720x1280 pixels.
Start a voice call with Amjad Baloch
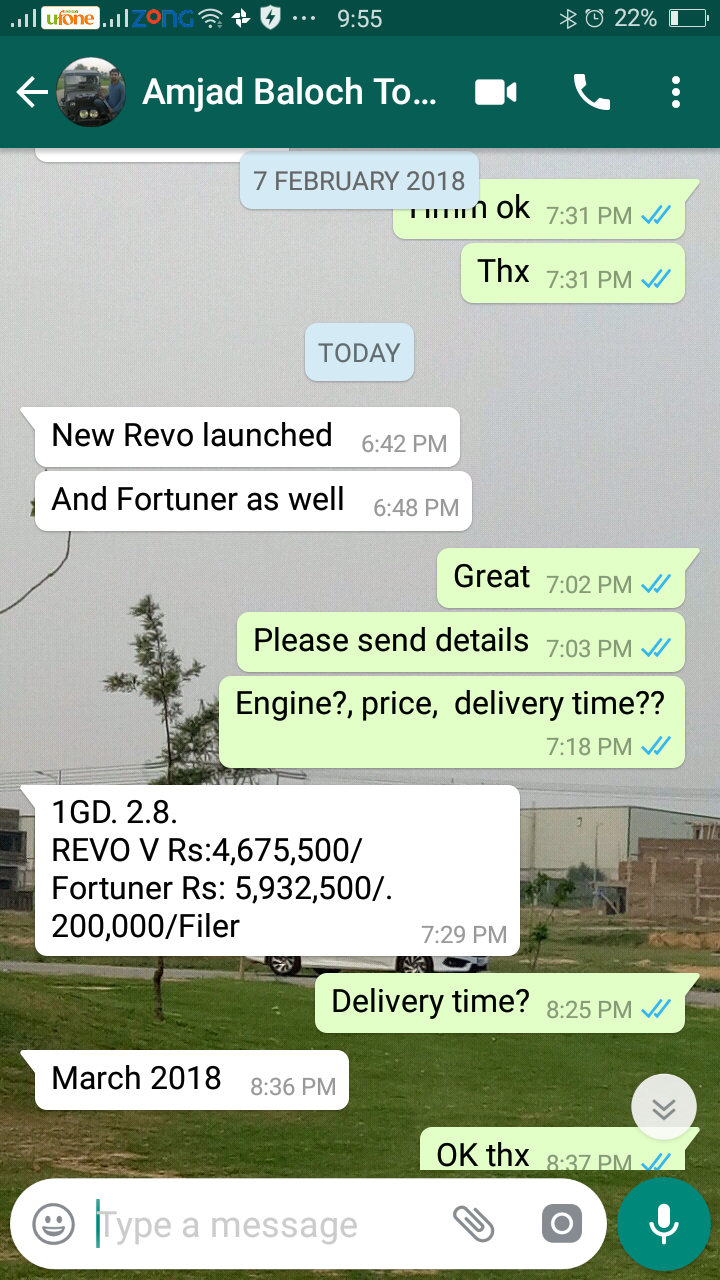[x=591, y=93]
